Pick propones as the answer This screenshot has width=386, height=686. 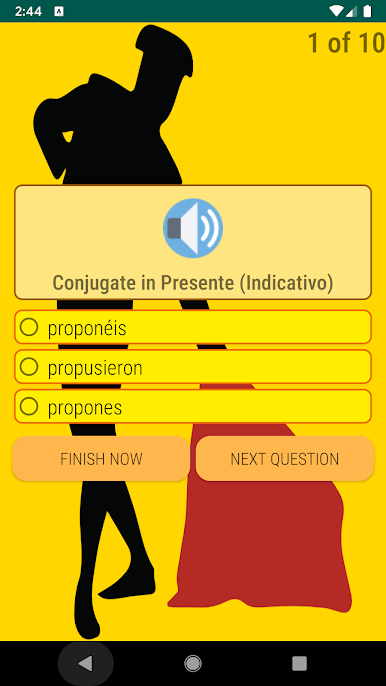193,406
